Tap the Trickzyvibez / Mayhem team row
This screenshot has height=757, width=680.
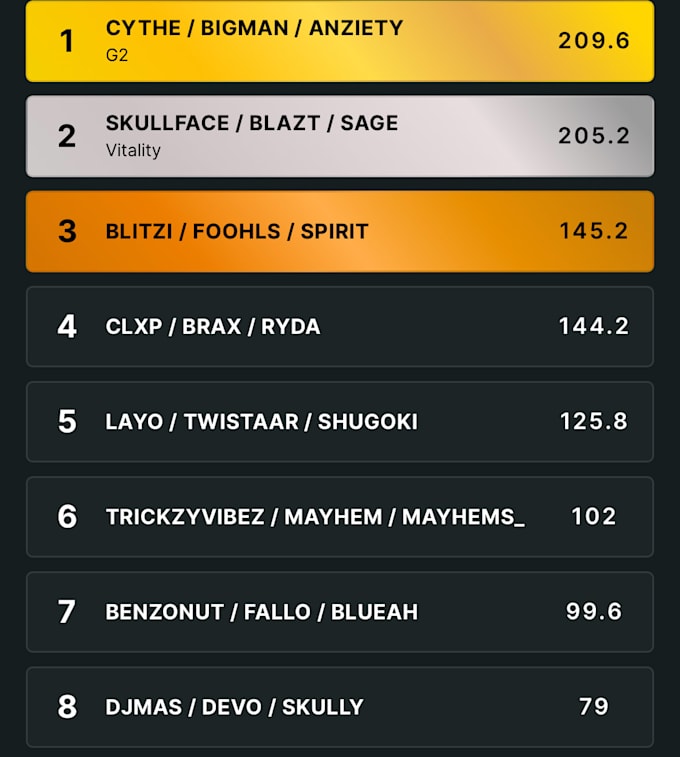tap(340, 517)
